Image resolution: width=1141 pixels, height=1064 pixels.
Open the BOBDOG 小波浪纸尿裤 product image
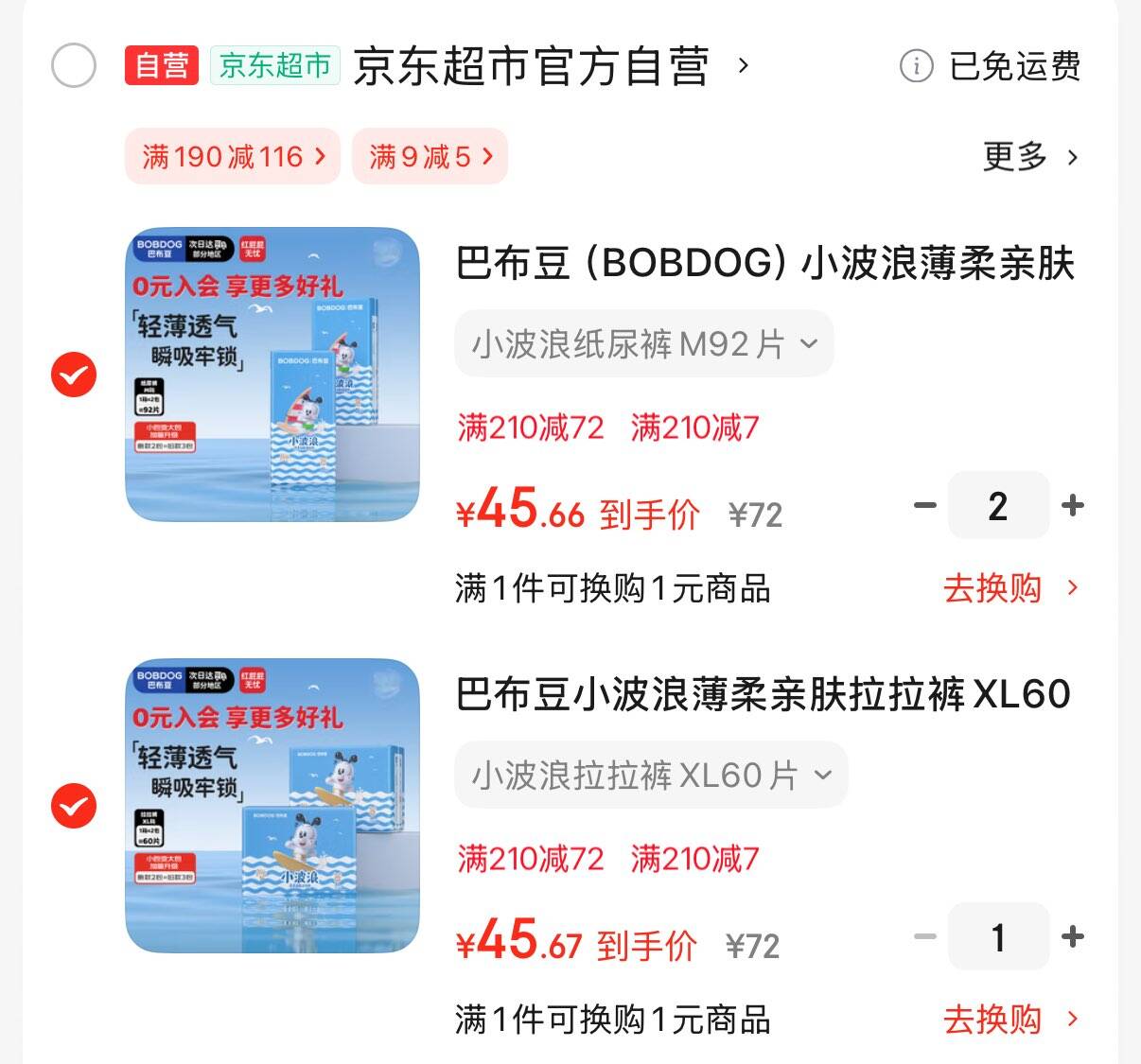click(x=272, y=375)
